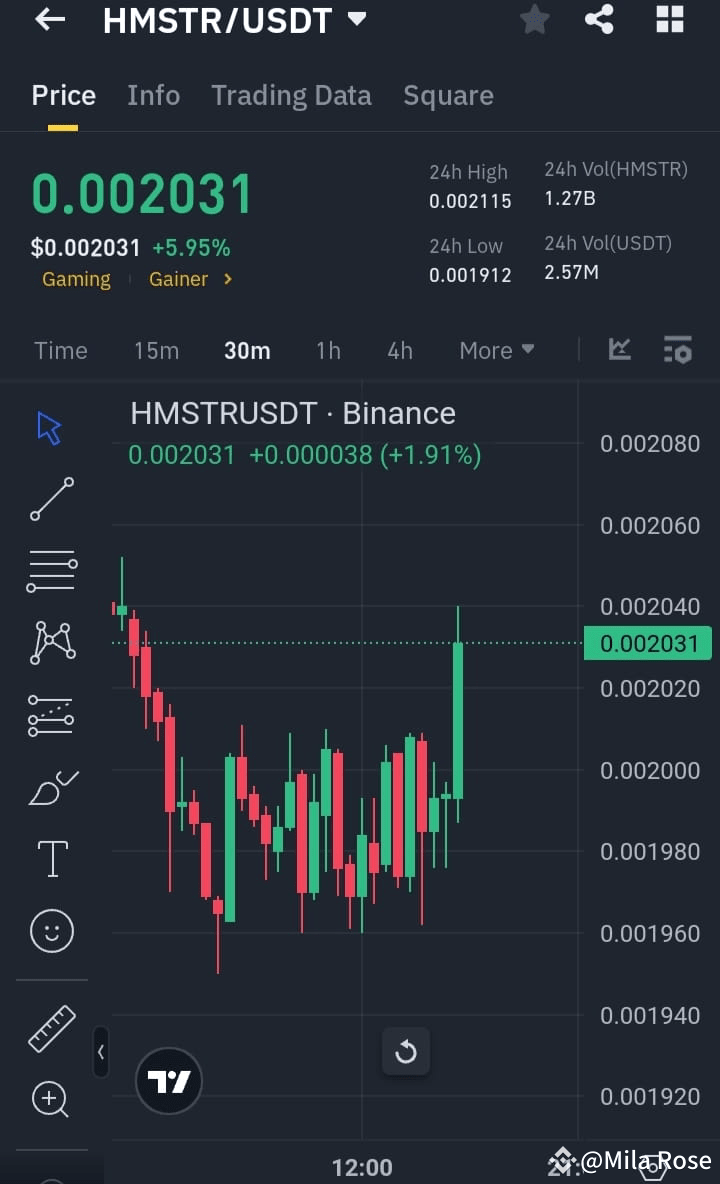Tap the chart refresh icon
The image size is (720, 1184).
(405, 1051)
